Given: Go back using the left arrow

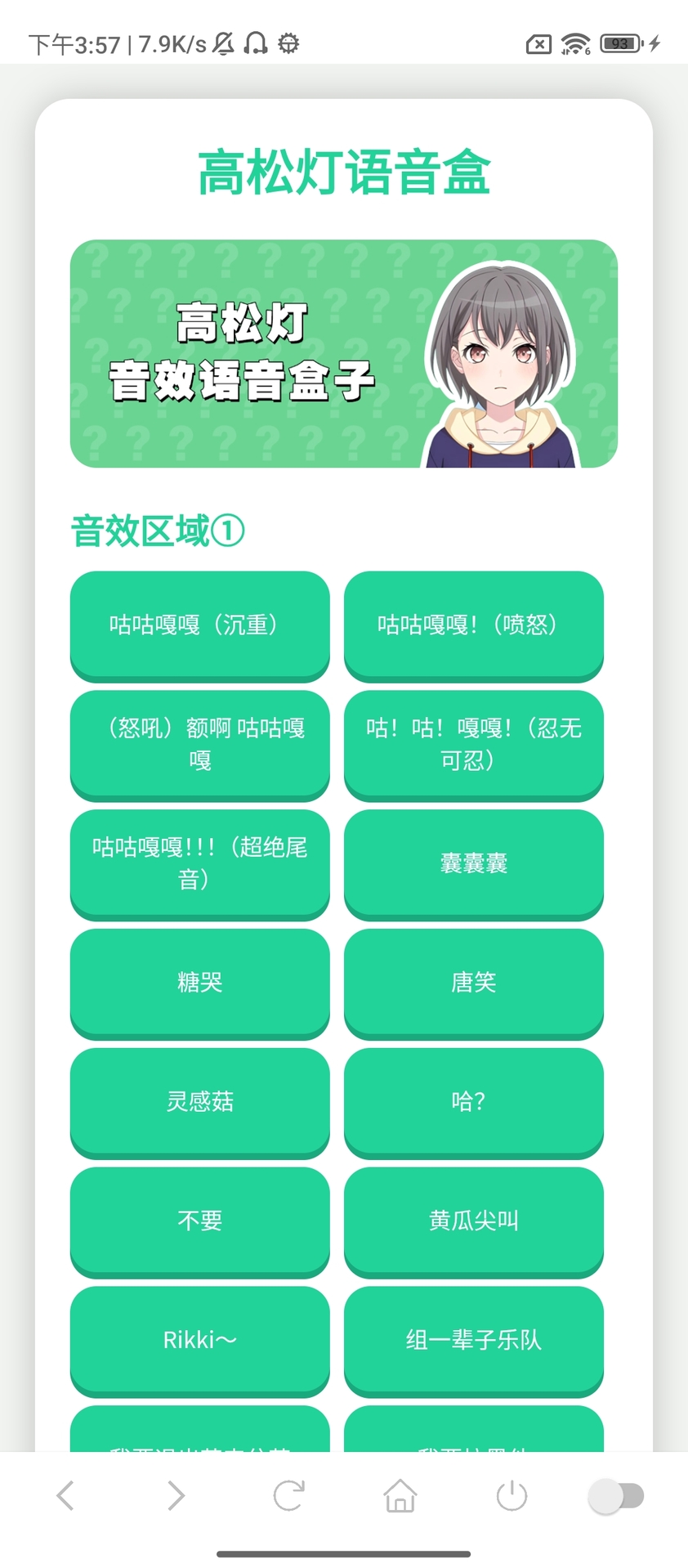Looking at the screenshot, I should click(x=65, y=1496).
